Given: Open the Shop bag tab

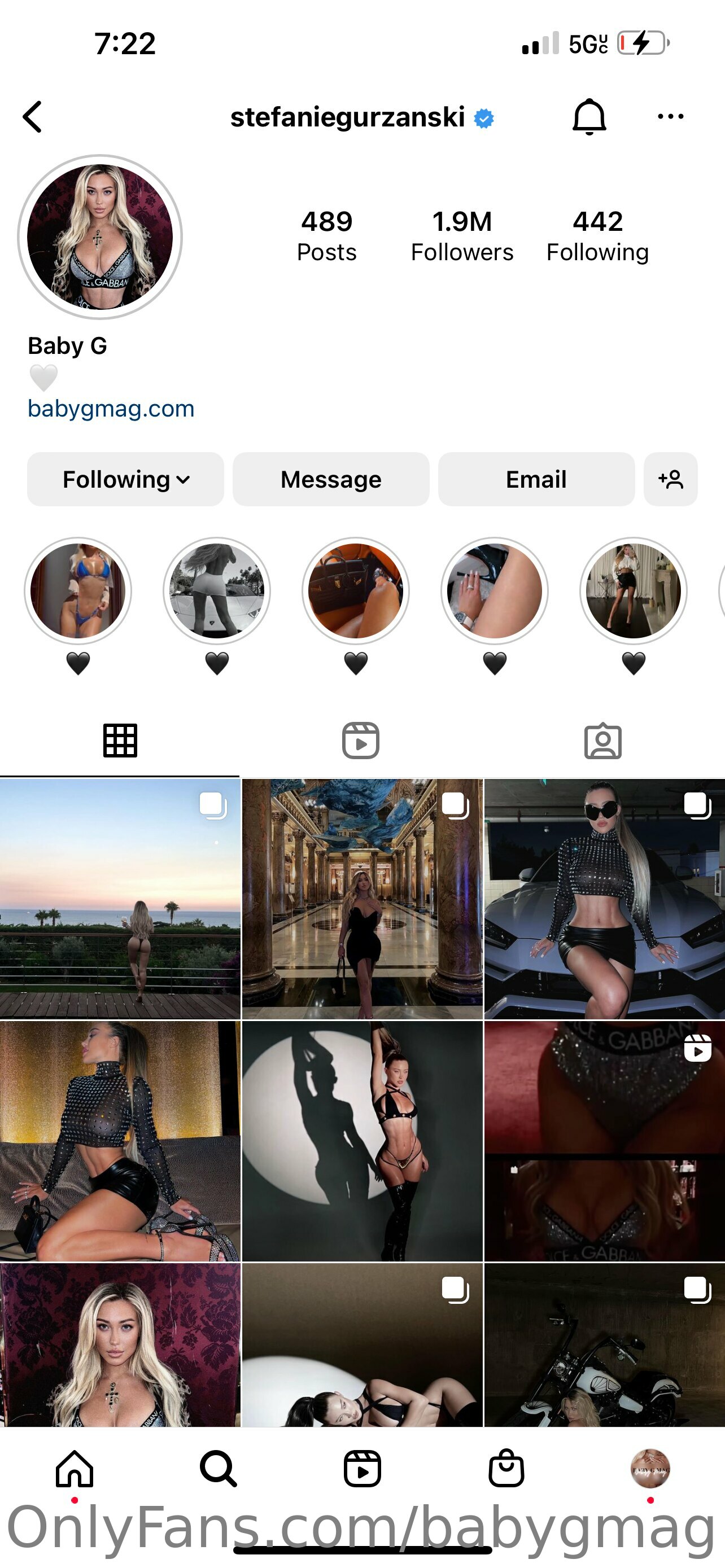Looking at the screenshot, I should pyautogui.click(x=506, y=1468).
